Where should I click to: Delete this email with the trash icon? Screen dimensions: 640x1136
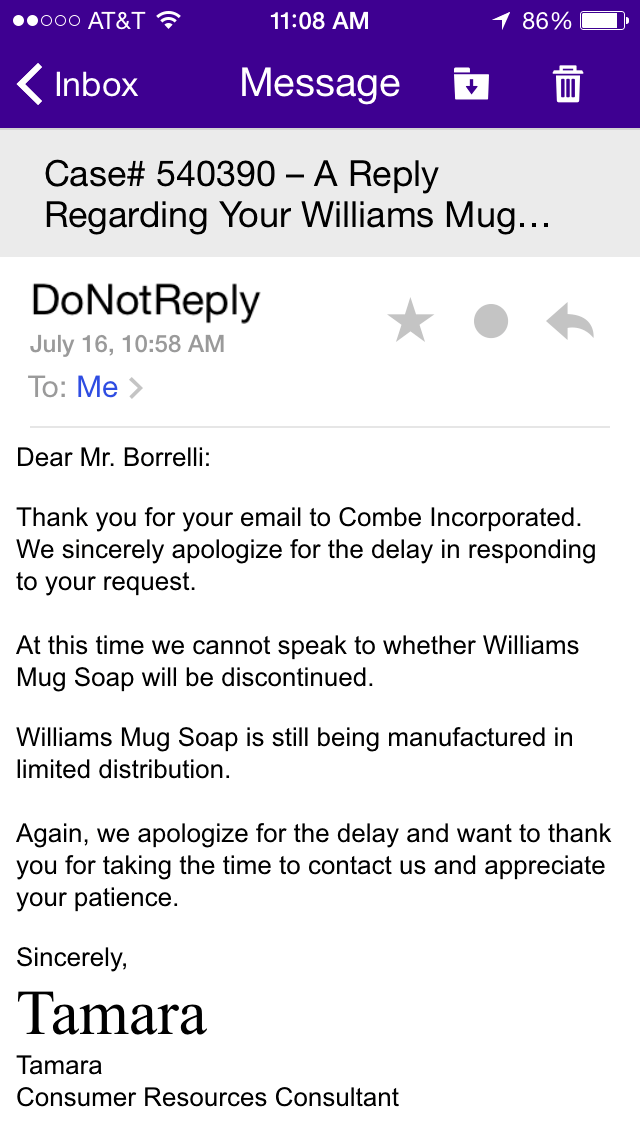568,84
